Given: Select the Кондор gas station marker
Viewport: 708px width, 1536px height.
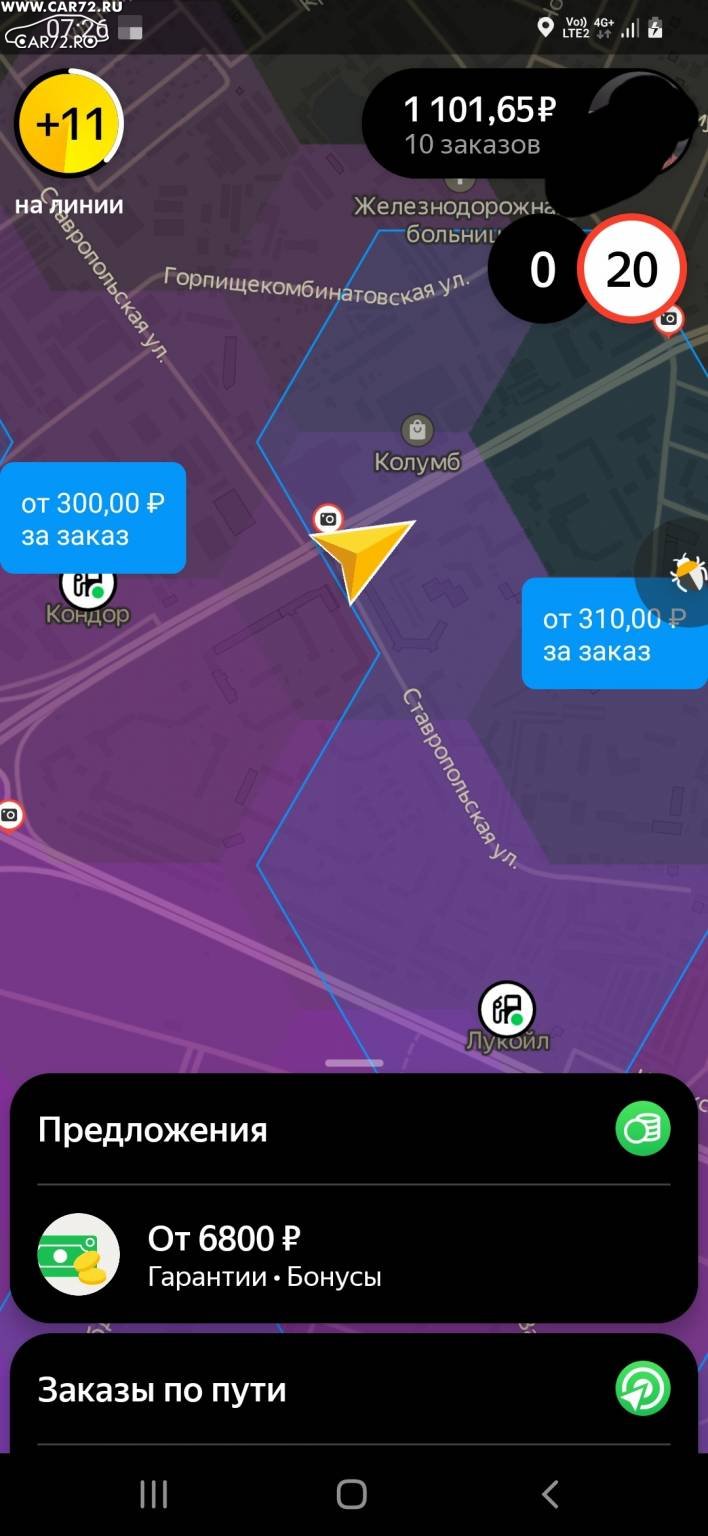Looking at the screenshot, I should 88,584.
